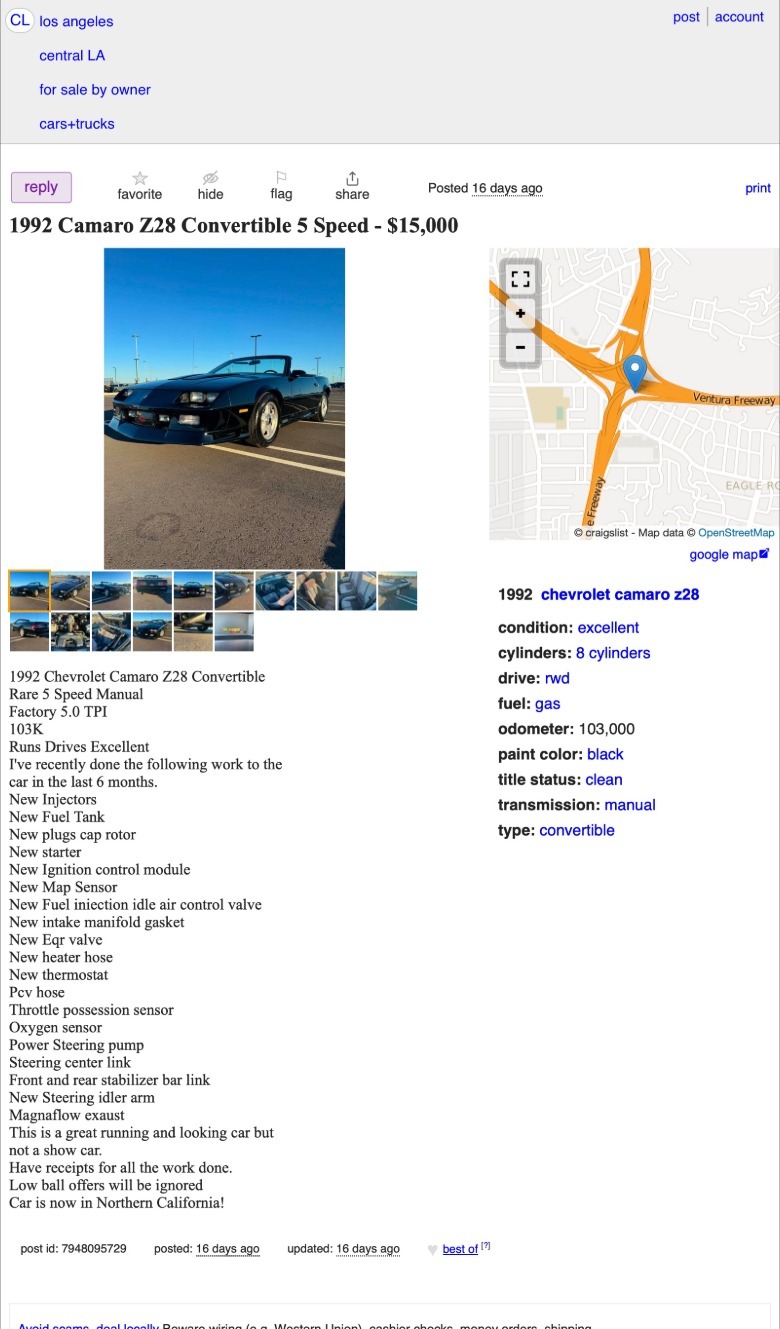Open chevrolet camaro z28 link

[620, 594]
